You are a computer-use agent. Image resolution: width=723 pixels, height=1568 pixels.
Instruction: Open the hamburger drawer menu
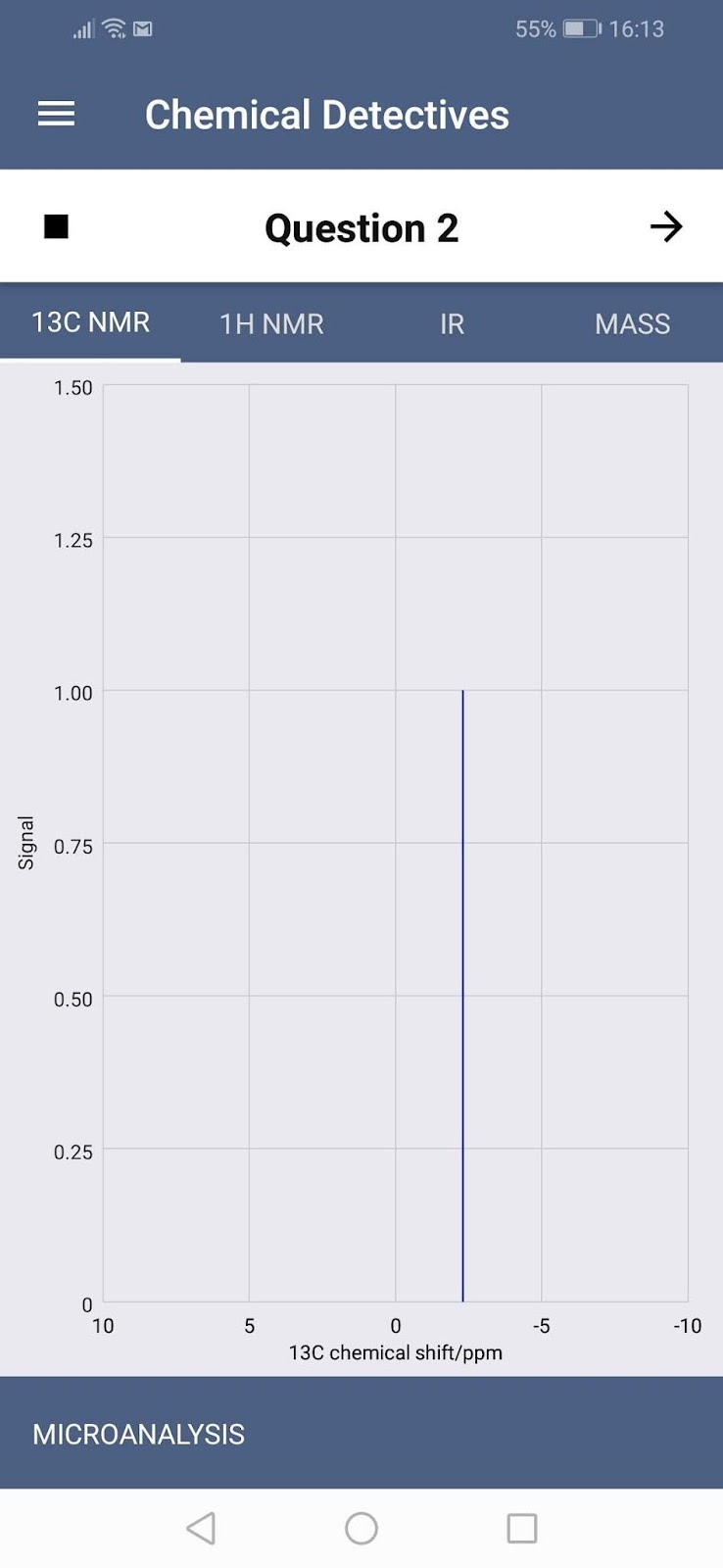tap(56, 115)
